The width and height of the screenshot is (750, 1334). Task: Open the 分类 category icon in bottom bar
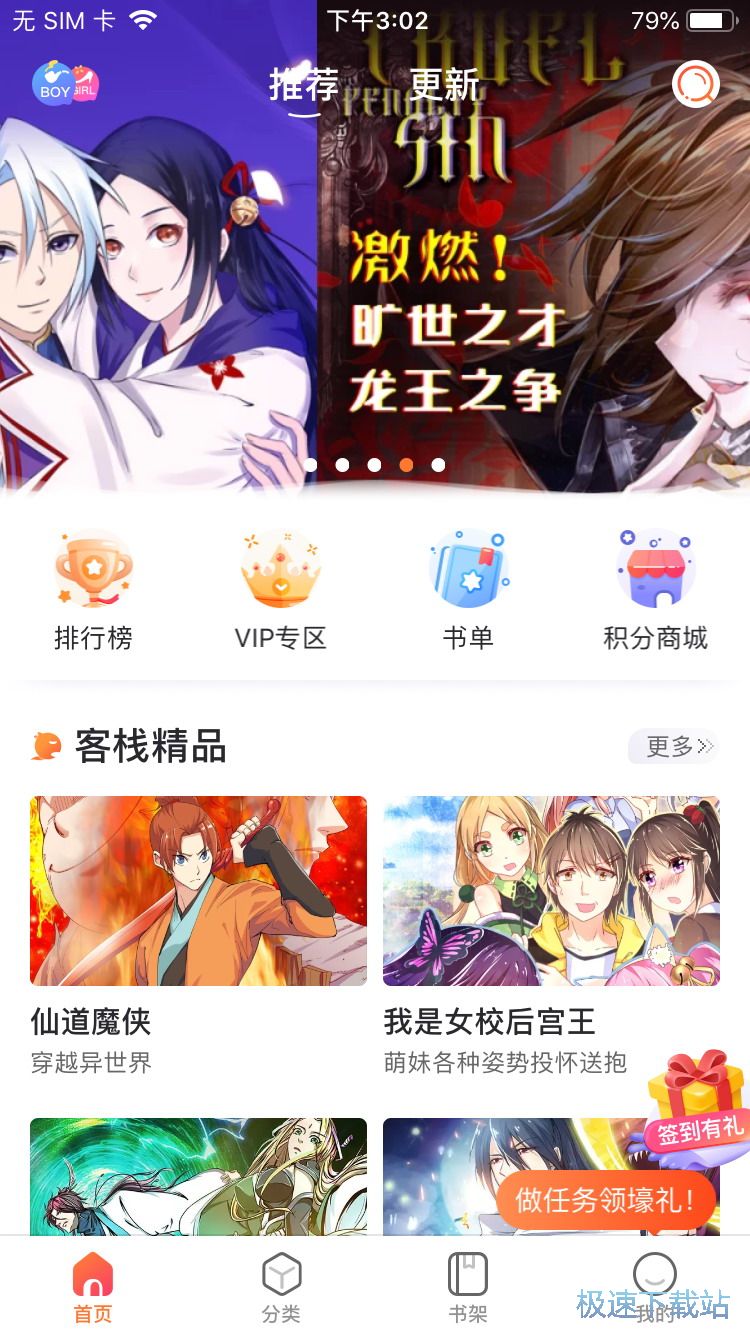[x=280, y=1274]
